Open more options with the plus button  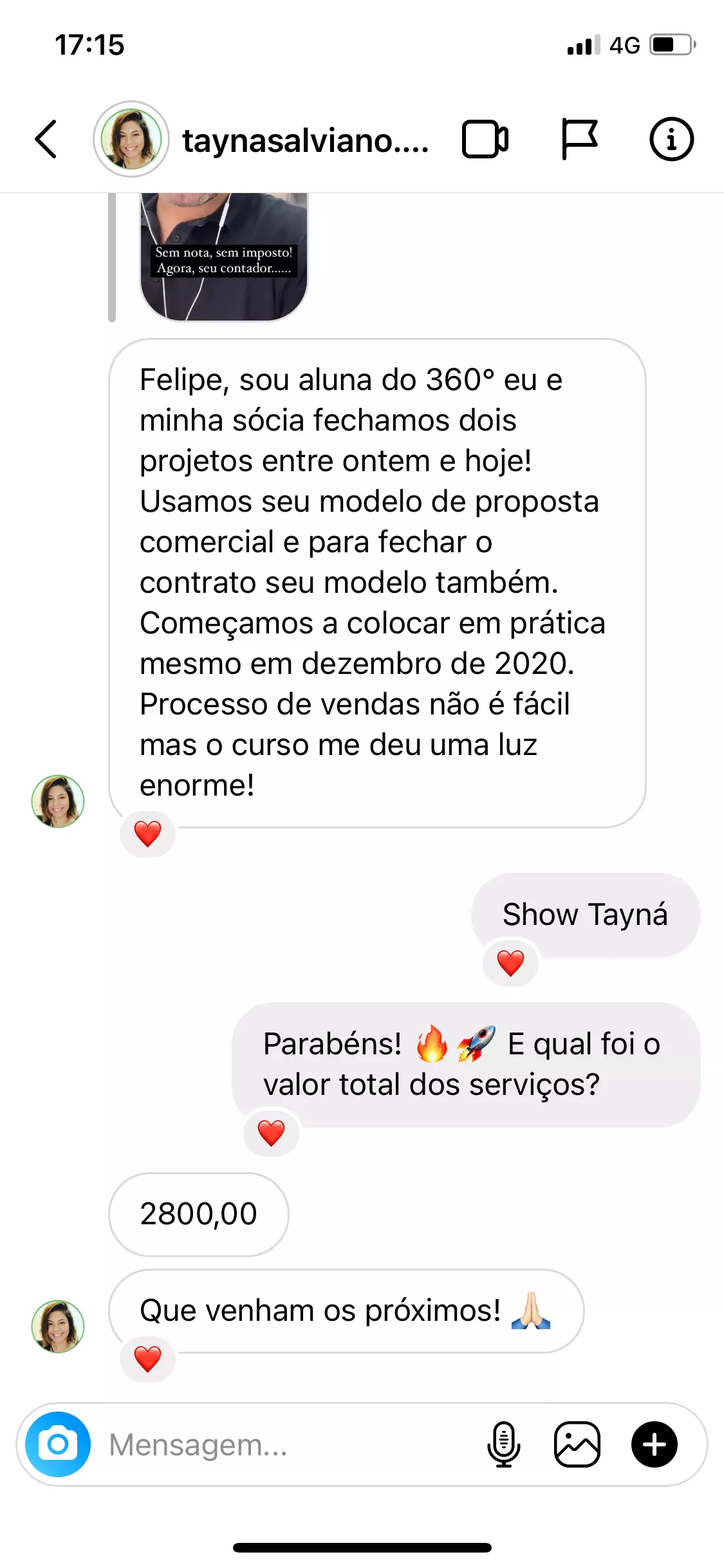(x=654, y=1444)
